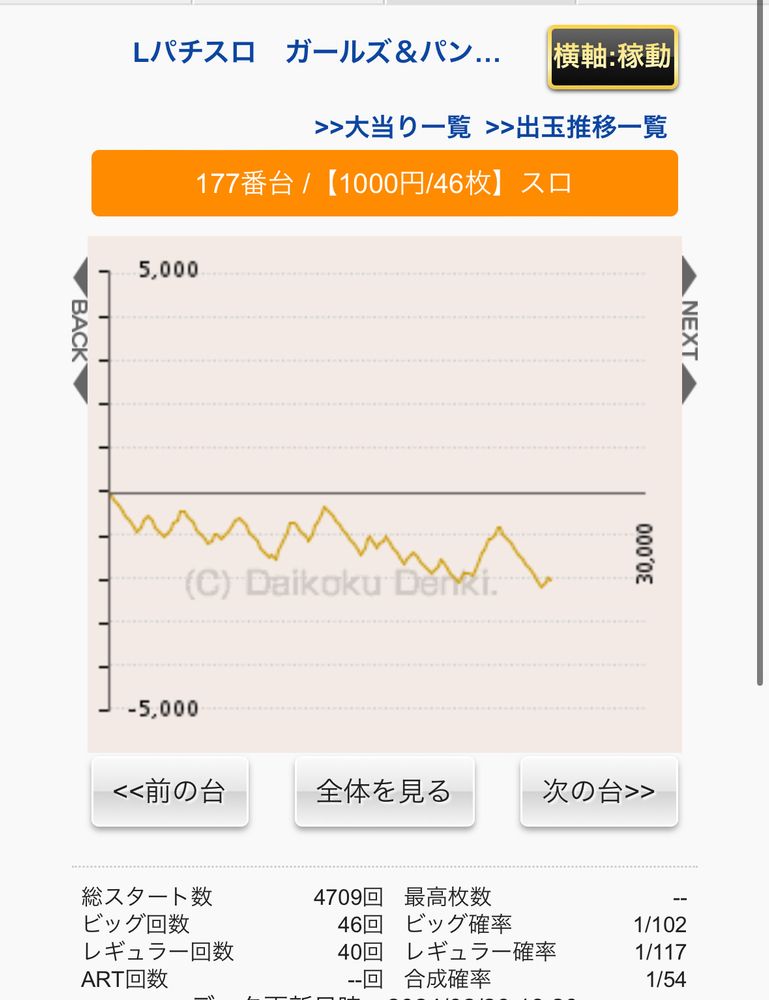Tap the 横軸:稼動 axis button
Viewport: 769px width, 1000px height.
coord(612,57)
